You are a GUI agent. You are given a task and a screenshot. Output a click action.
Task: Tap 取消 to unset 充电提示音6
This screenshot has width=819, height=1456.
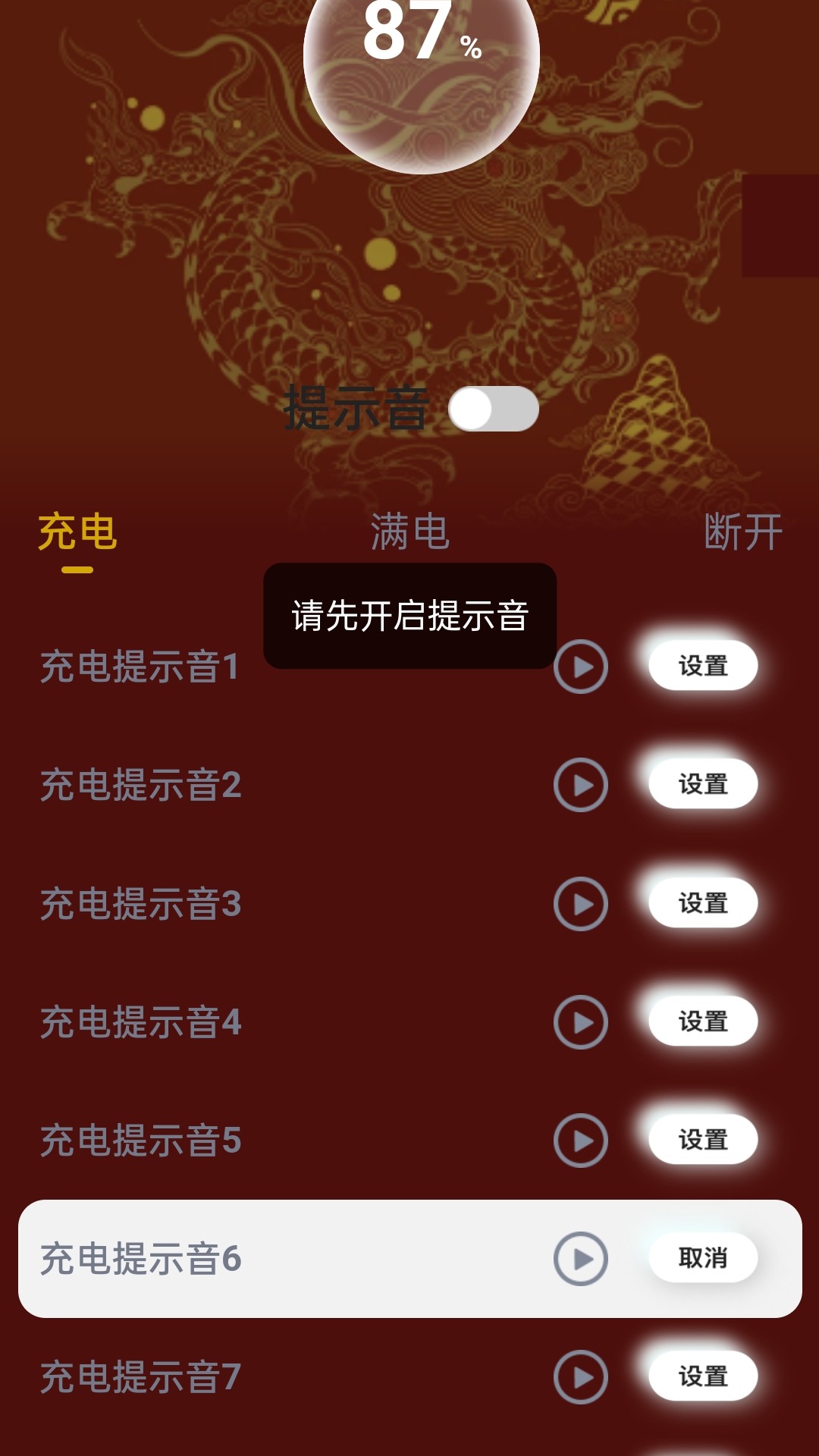click(x=703, y=1258)
